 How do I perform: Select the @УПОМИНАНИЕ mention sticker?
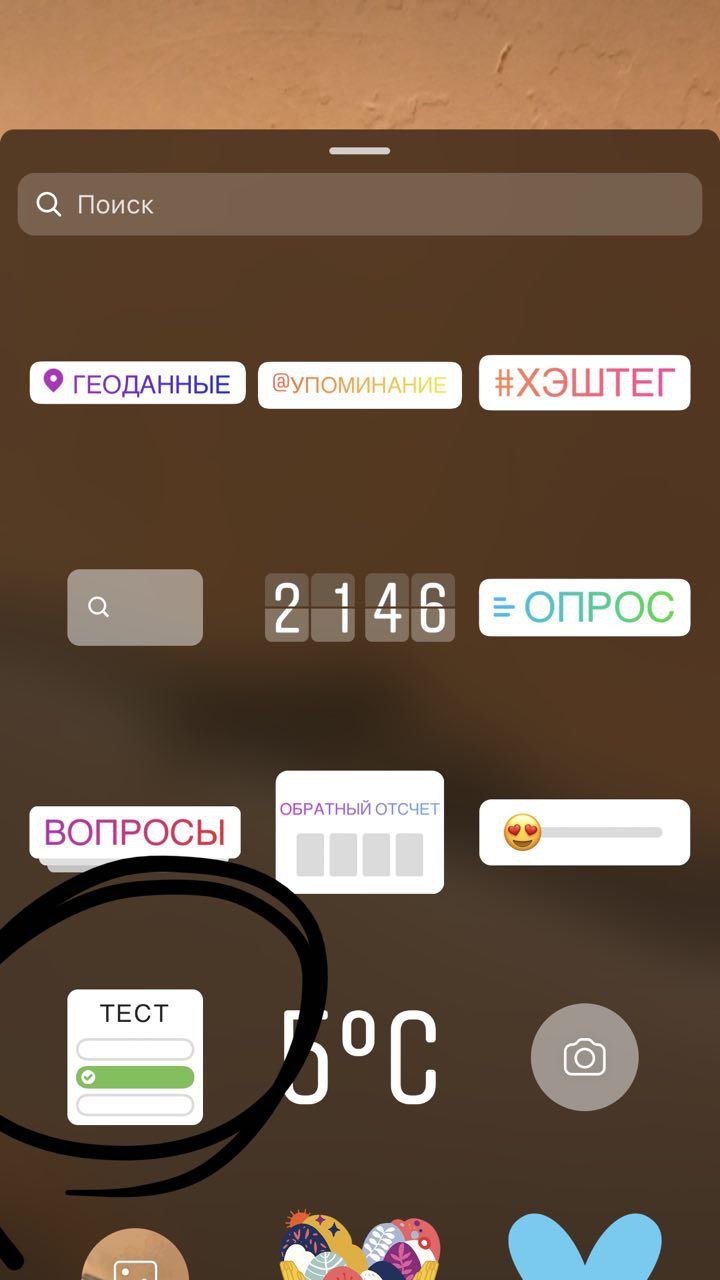pos(360,385)
